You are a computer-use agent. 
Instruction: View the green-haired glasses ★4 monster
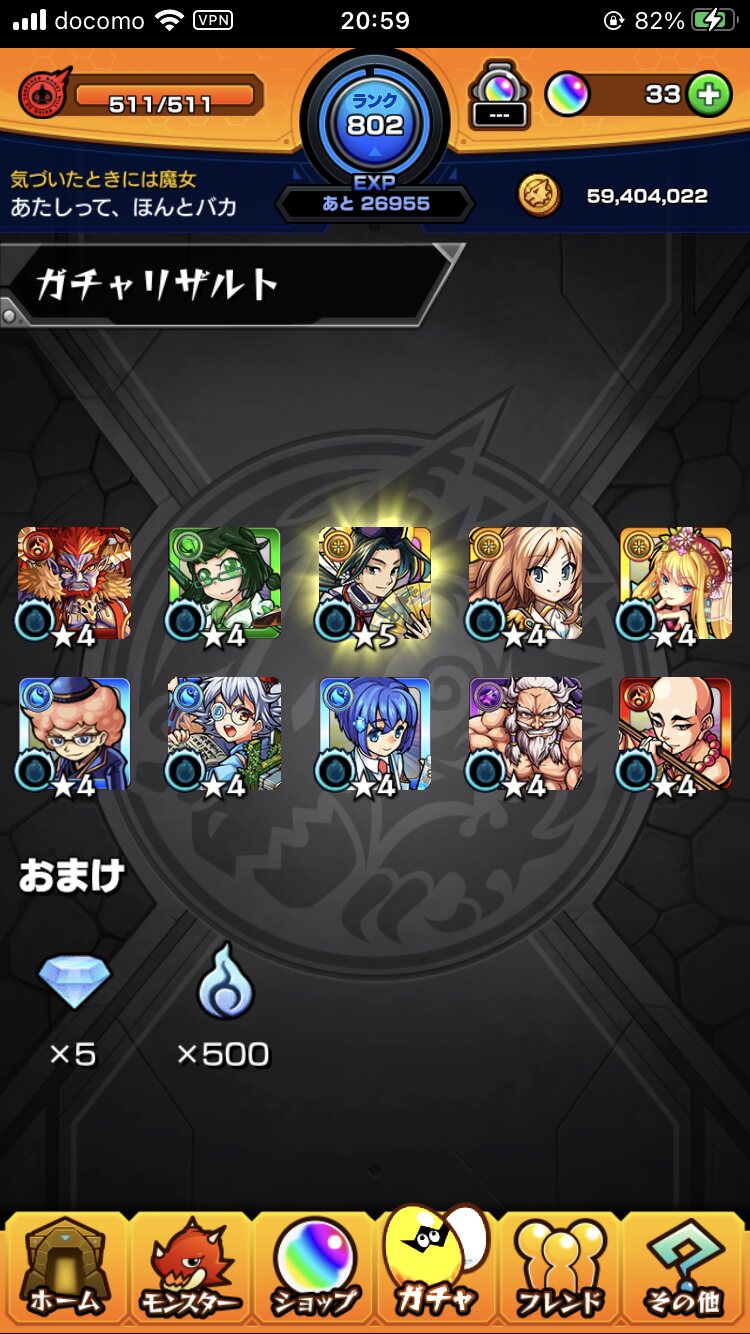coord(225,584)
